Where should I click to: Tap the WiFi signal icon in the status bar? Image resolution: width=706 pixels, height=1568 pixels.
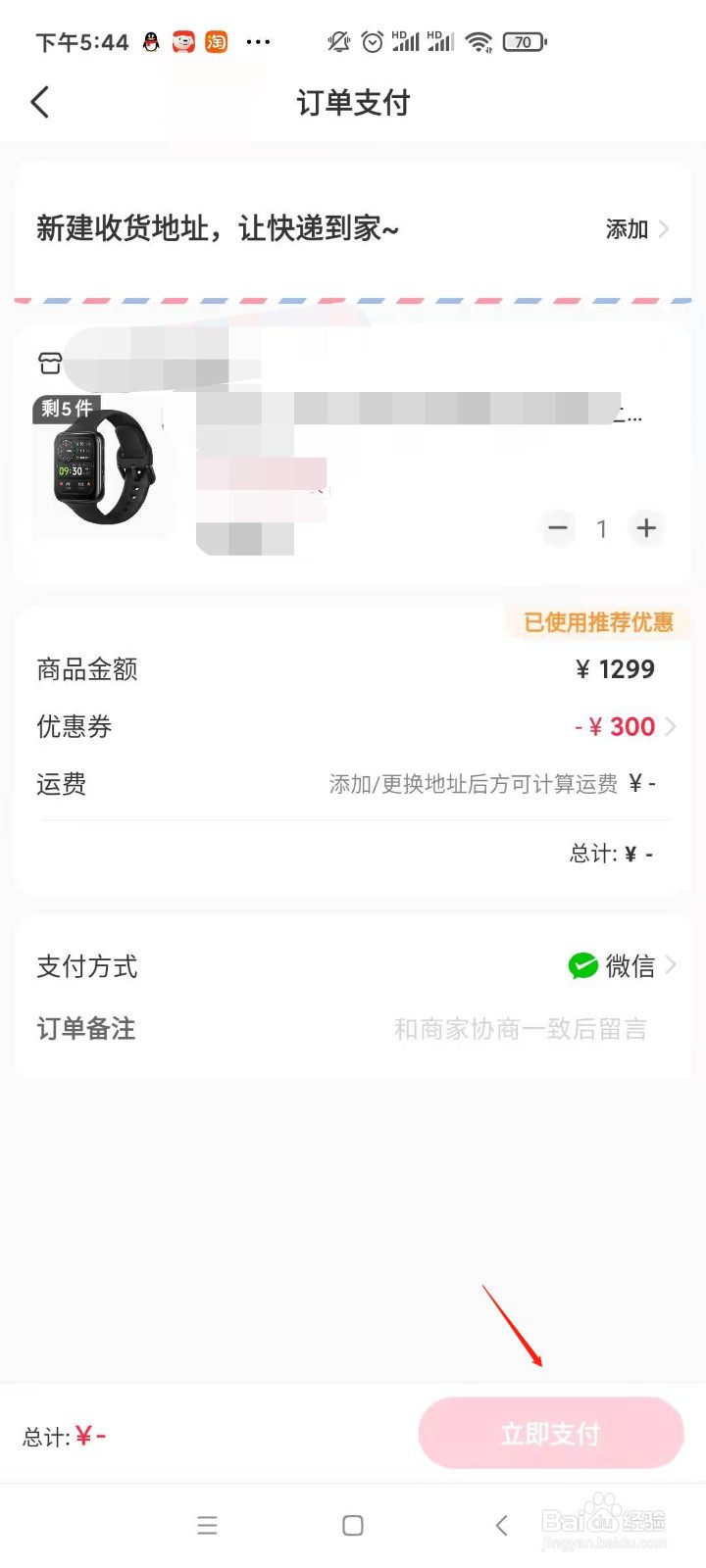(x=479, y=41)
